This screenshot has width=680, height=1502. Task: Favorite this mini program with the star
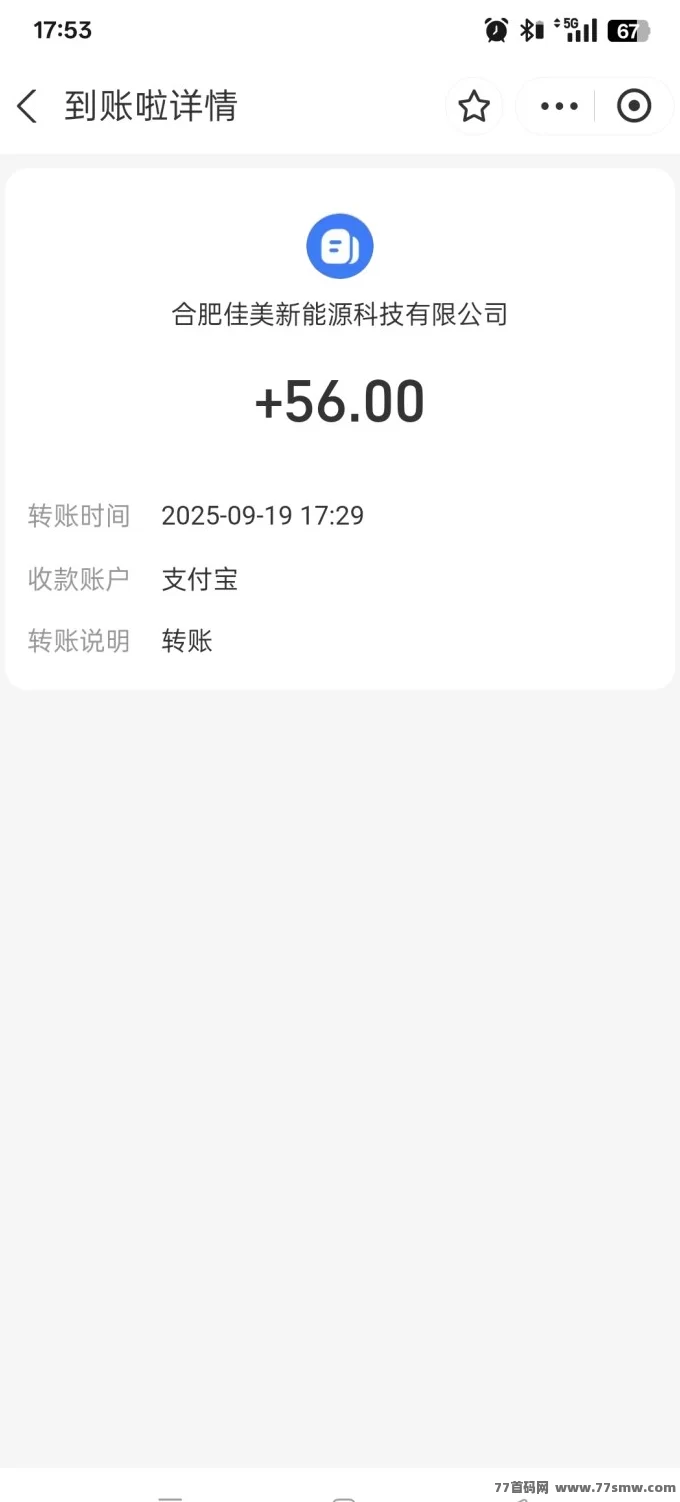pyautogui.click(x=474, y=106)
